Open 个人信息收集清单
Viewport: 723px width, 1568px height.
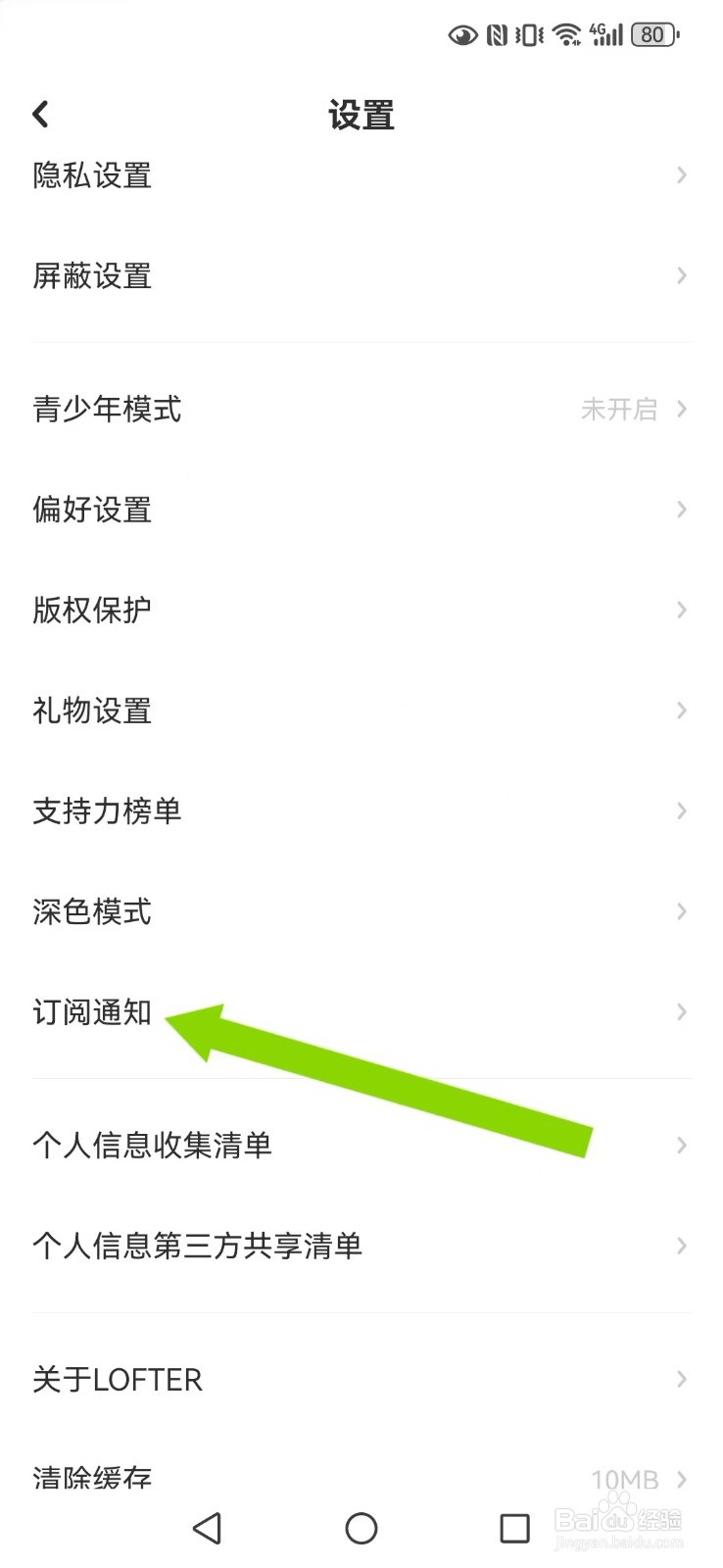coord(361,1145)
